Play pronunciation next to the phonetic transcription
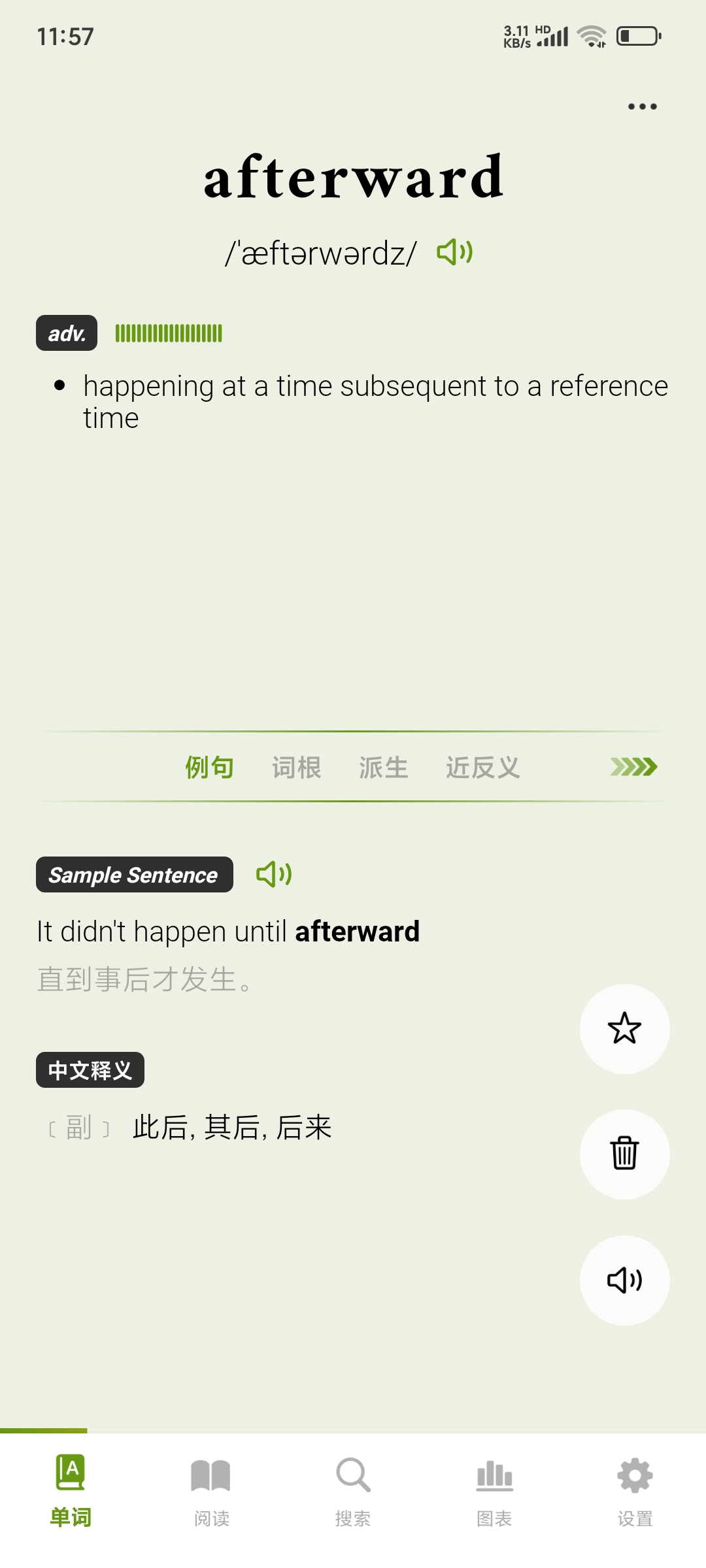The width and height of the screenshot is (706, 1568). coord(454,252)
